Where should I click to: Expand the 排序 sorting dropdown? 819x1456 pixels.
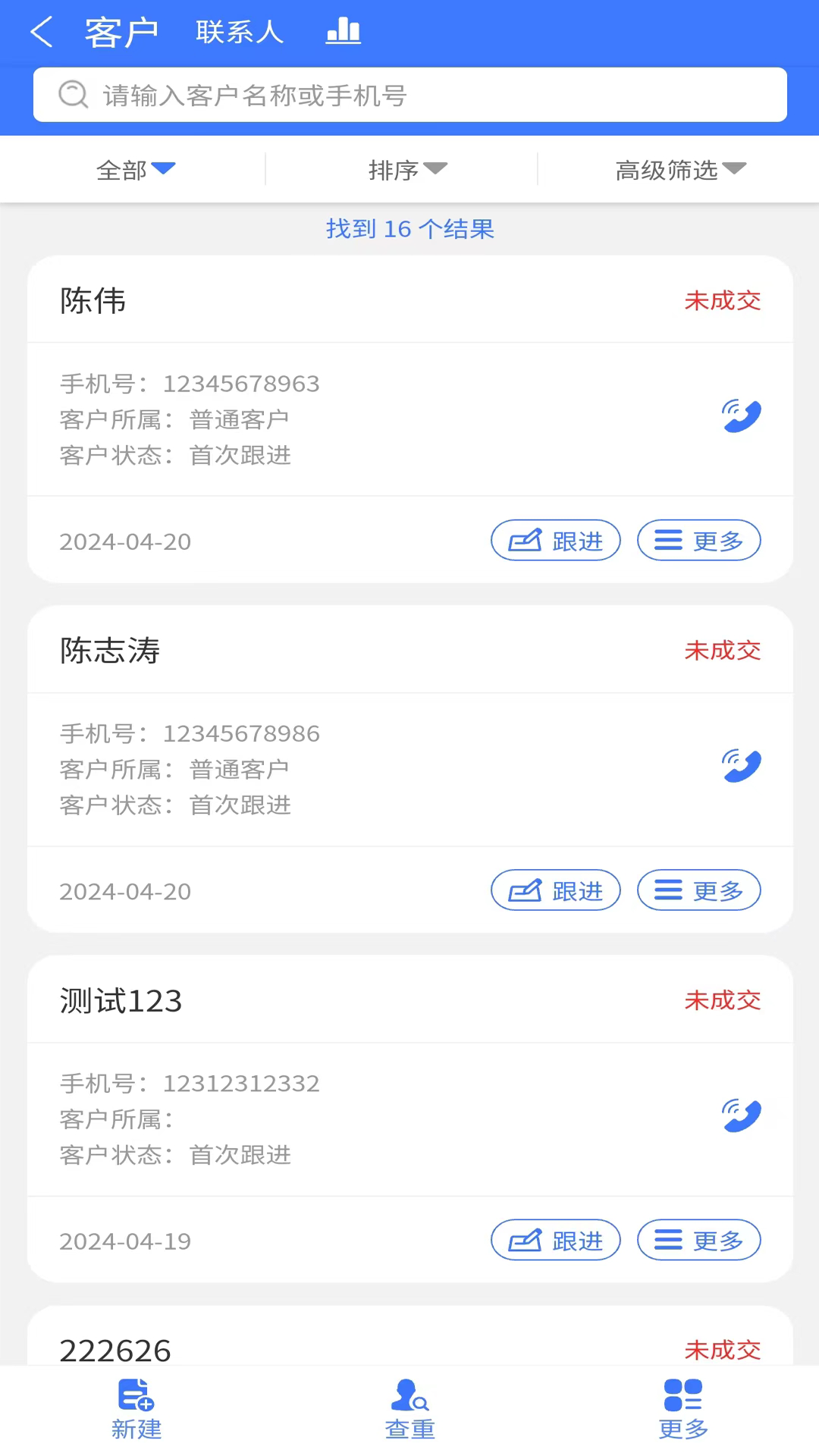[409, 170]
